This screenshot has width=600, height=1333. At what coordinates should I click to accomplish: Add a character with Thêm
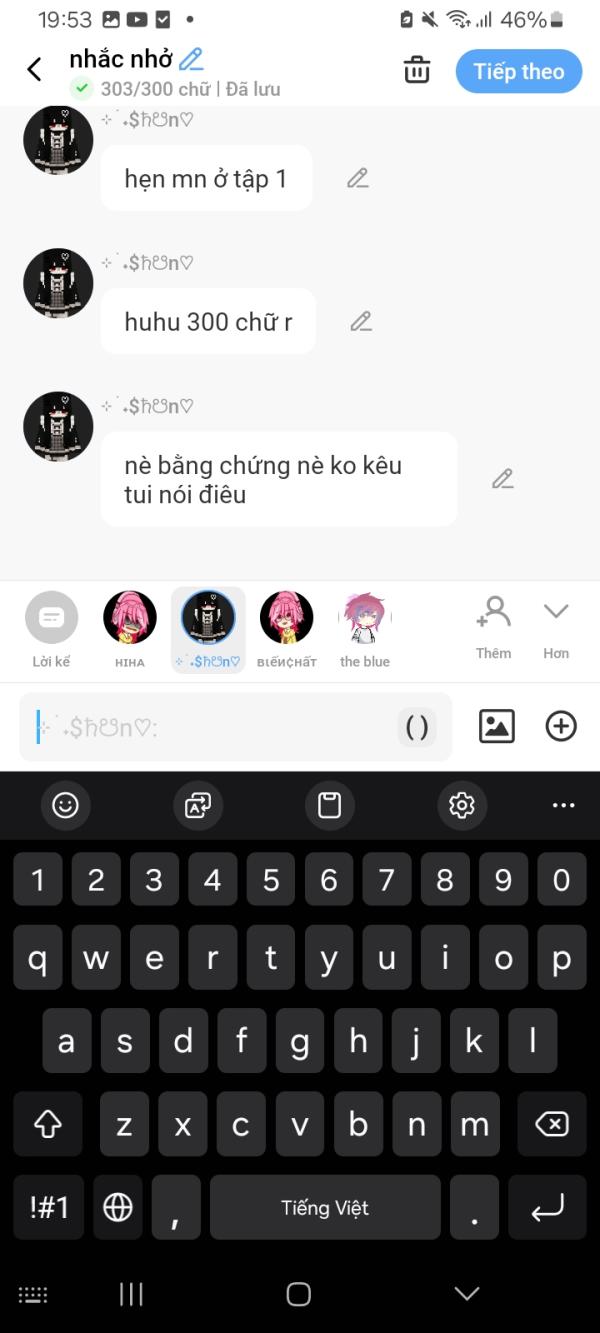point(494,626)
